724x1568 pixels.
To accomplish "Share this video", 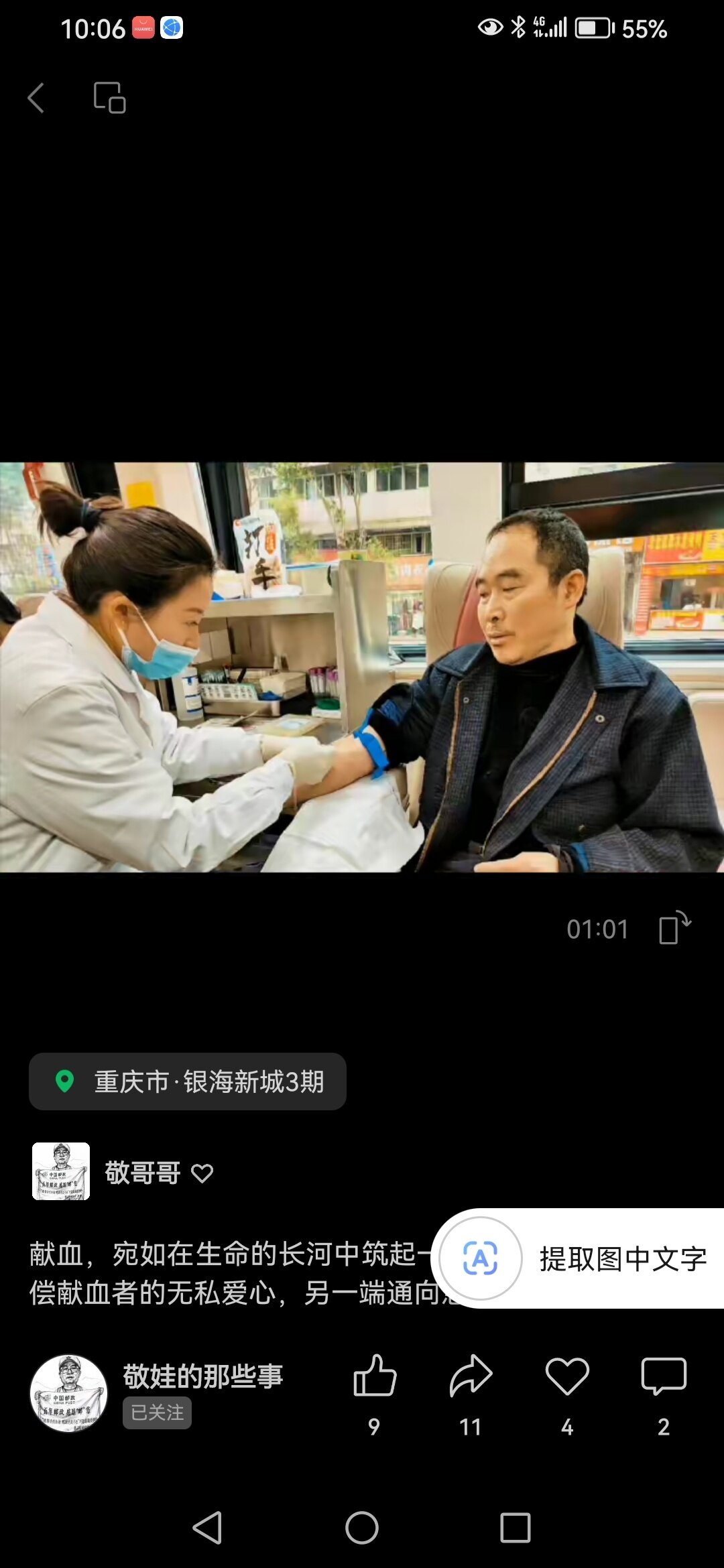I will pos(471,1377).
